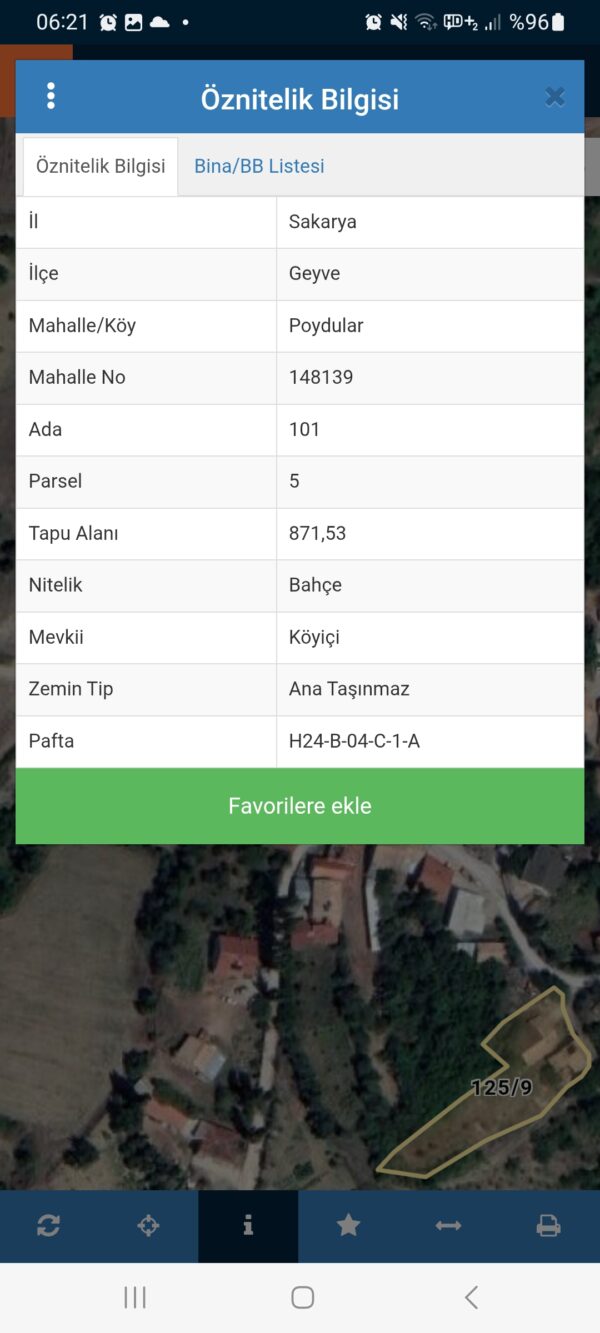Tap the Favorilere ekle button
The height and width of the screenshot is (1333, 600).
300,806
